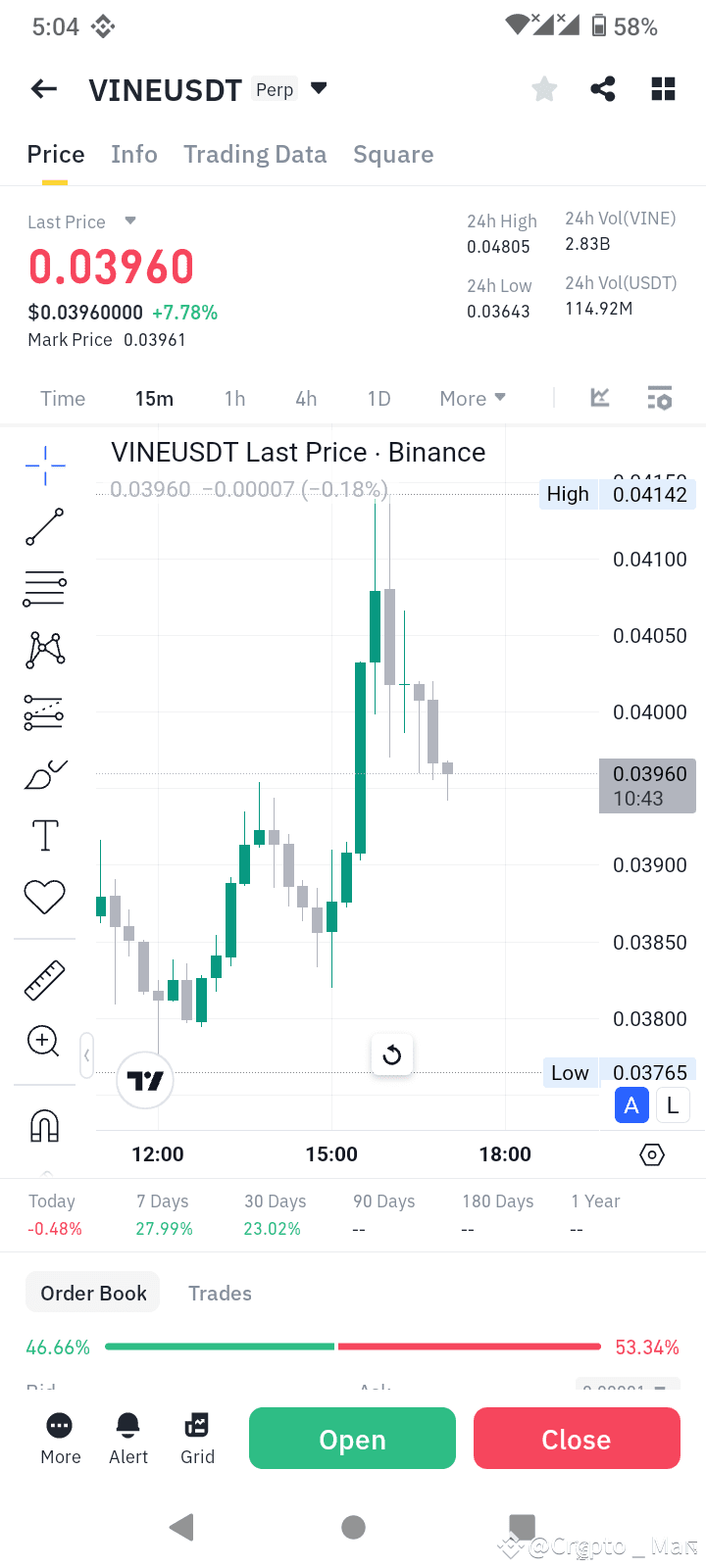Toggle the magnet snap mode

(43, 1125)
